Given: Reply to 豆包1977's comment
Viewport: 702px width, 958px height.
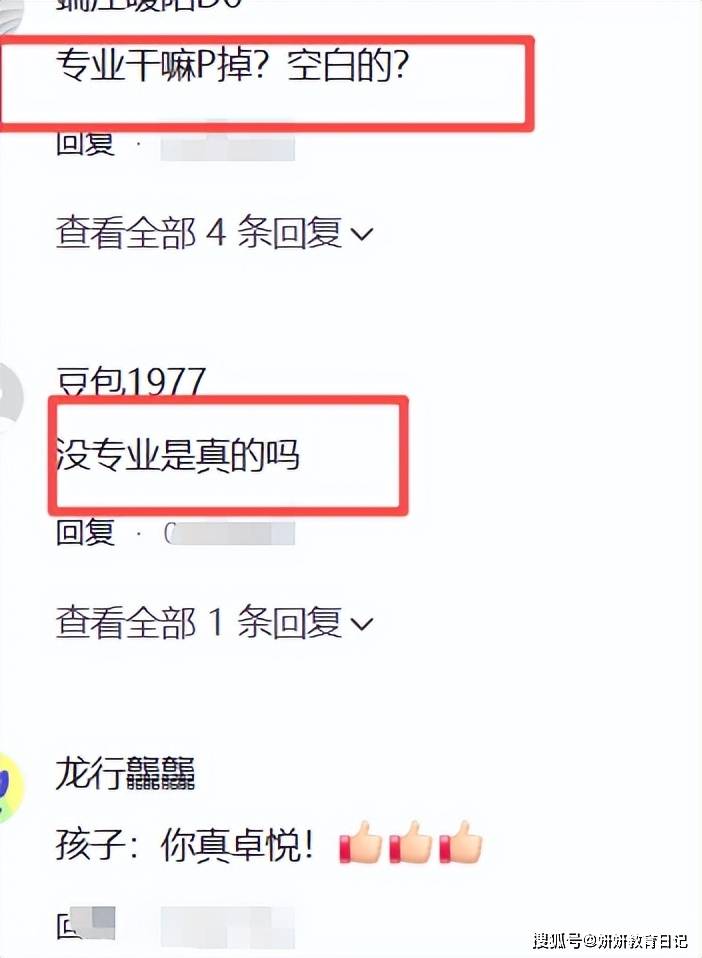Looking at the screenshot, I should pos(86,532).
